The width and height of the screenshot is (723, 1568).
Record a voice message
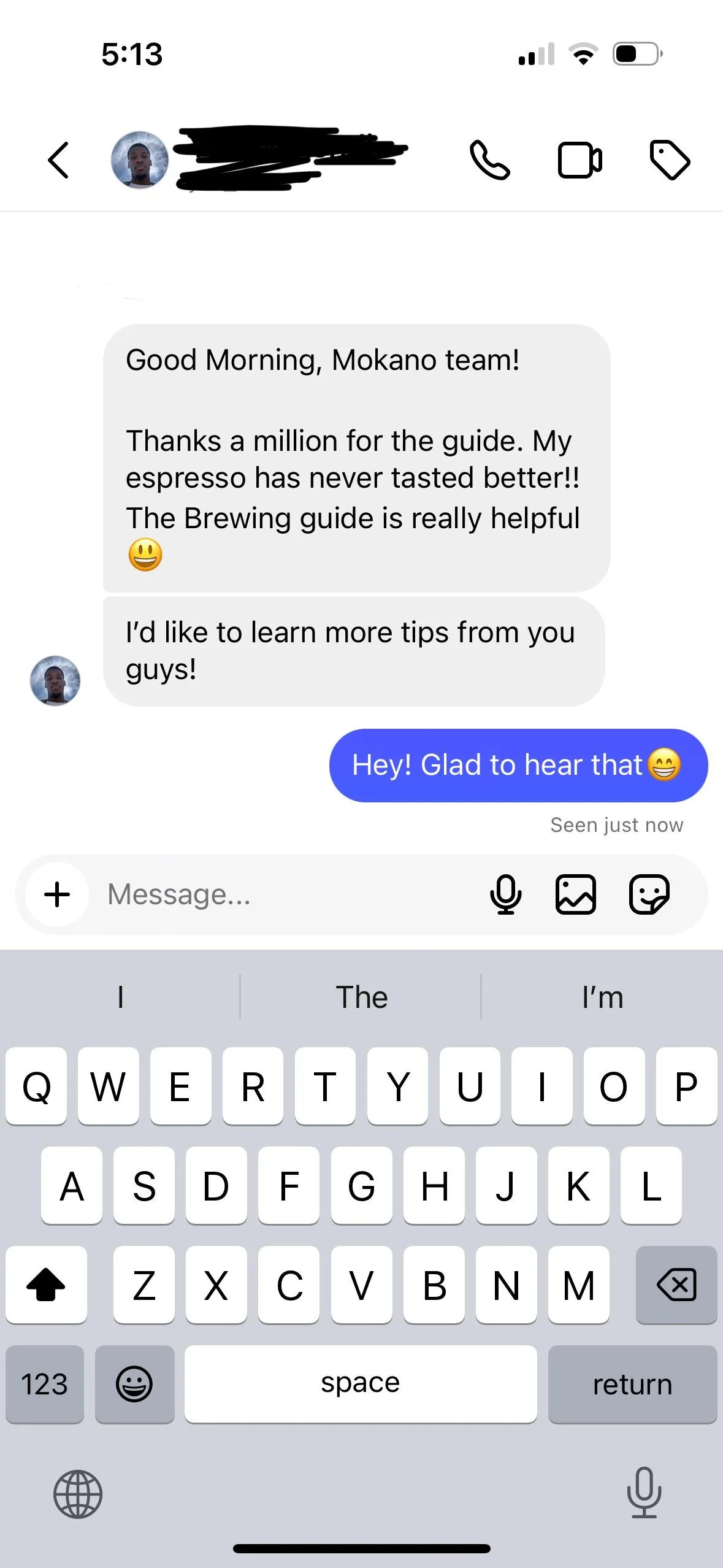506,894
